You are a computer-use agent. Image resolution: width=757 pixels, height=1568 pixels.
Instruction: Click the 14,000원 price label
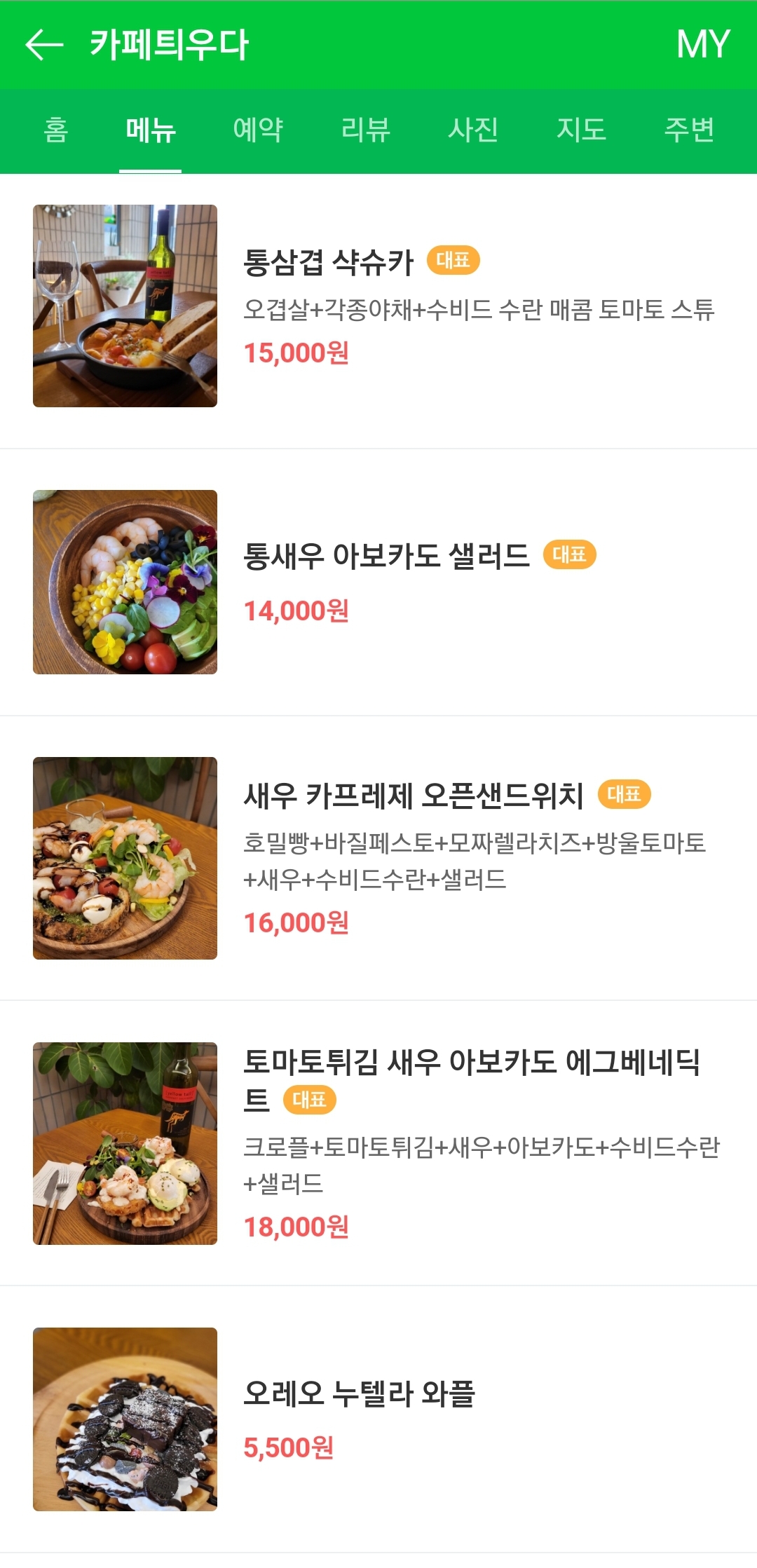click(x=296, y=613)
